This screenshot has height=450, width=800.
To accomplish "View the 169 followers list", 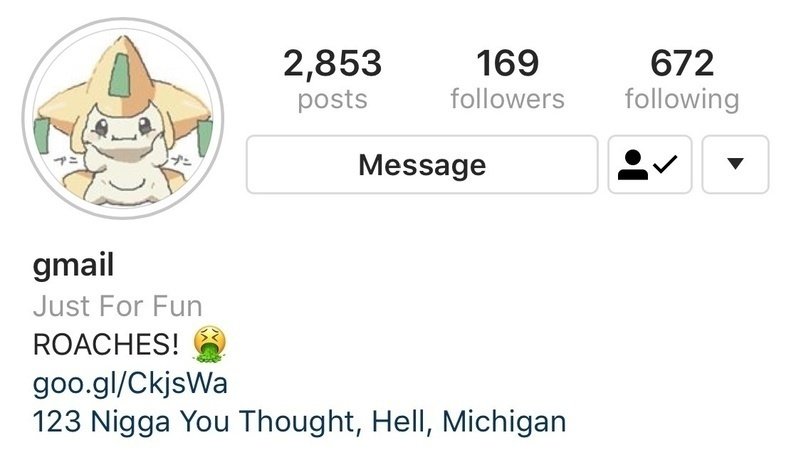I will pyautogui.click(x=507, y=80).
